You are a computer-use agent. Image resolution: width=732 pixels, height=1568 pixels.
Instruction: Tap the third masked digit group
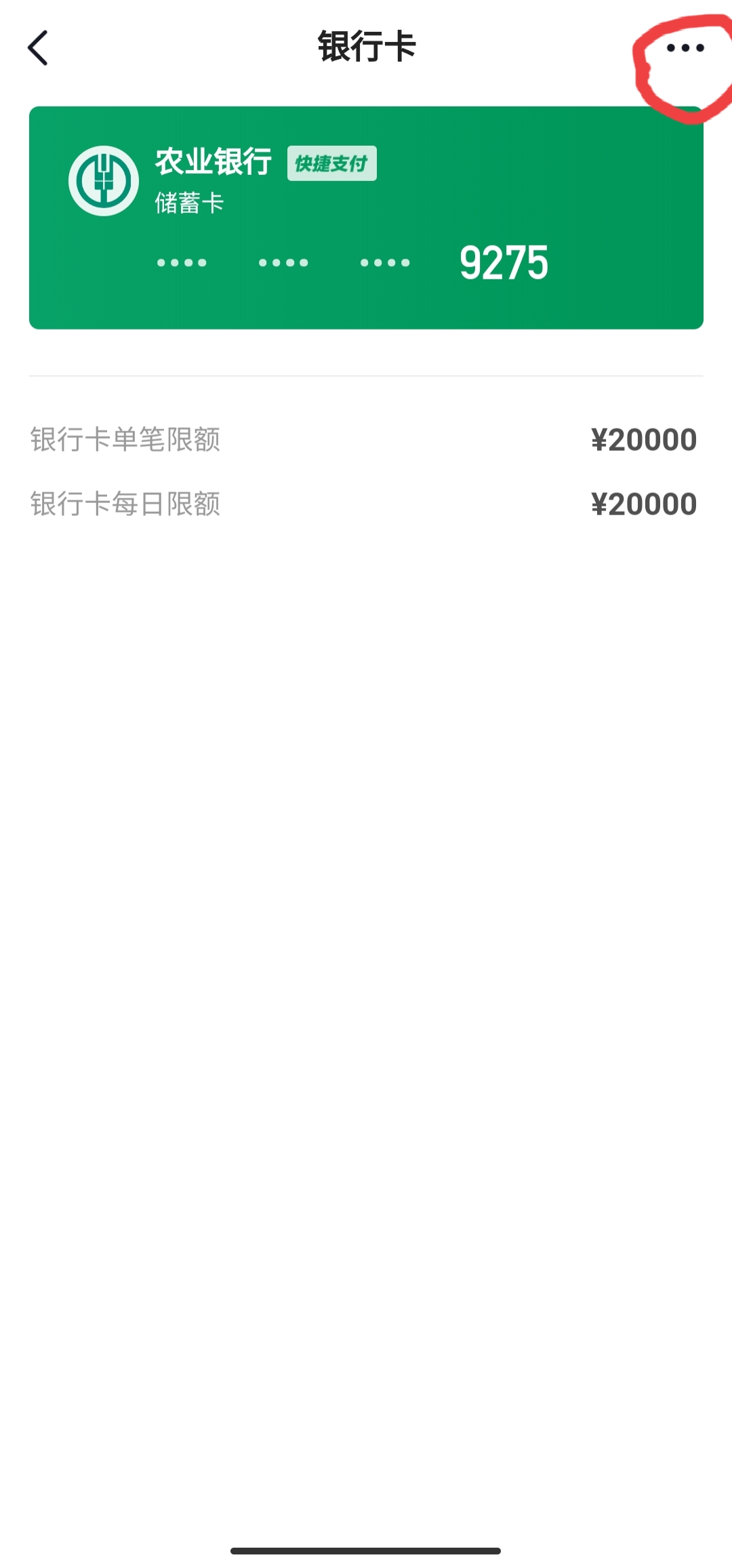[x=385, y=263]
